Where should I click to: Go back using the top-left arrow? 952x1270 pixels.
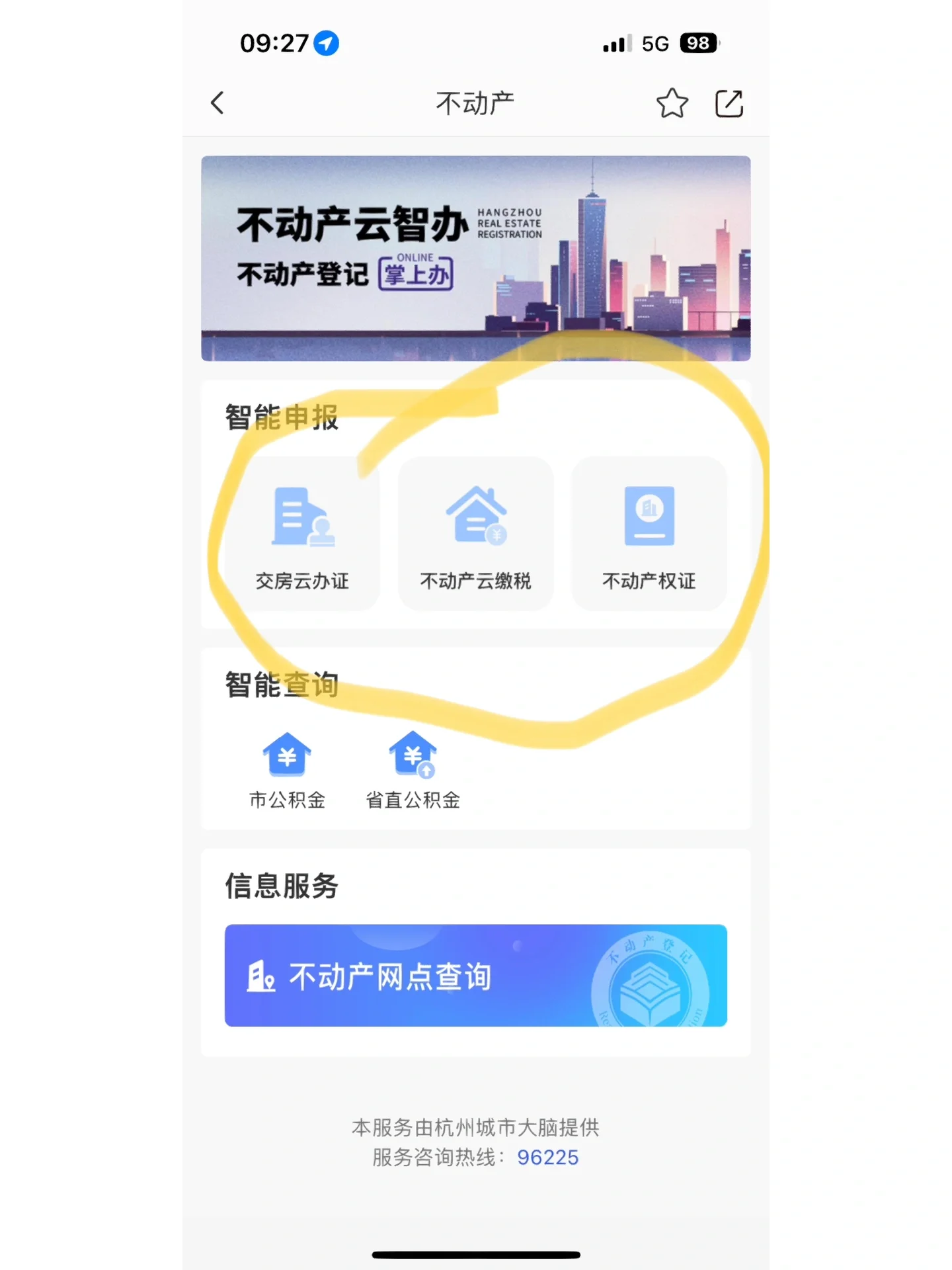[218, 103]
